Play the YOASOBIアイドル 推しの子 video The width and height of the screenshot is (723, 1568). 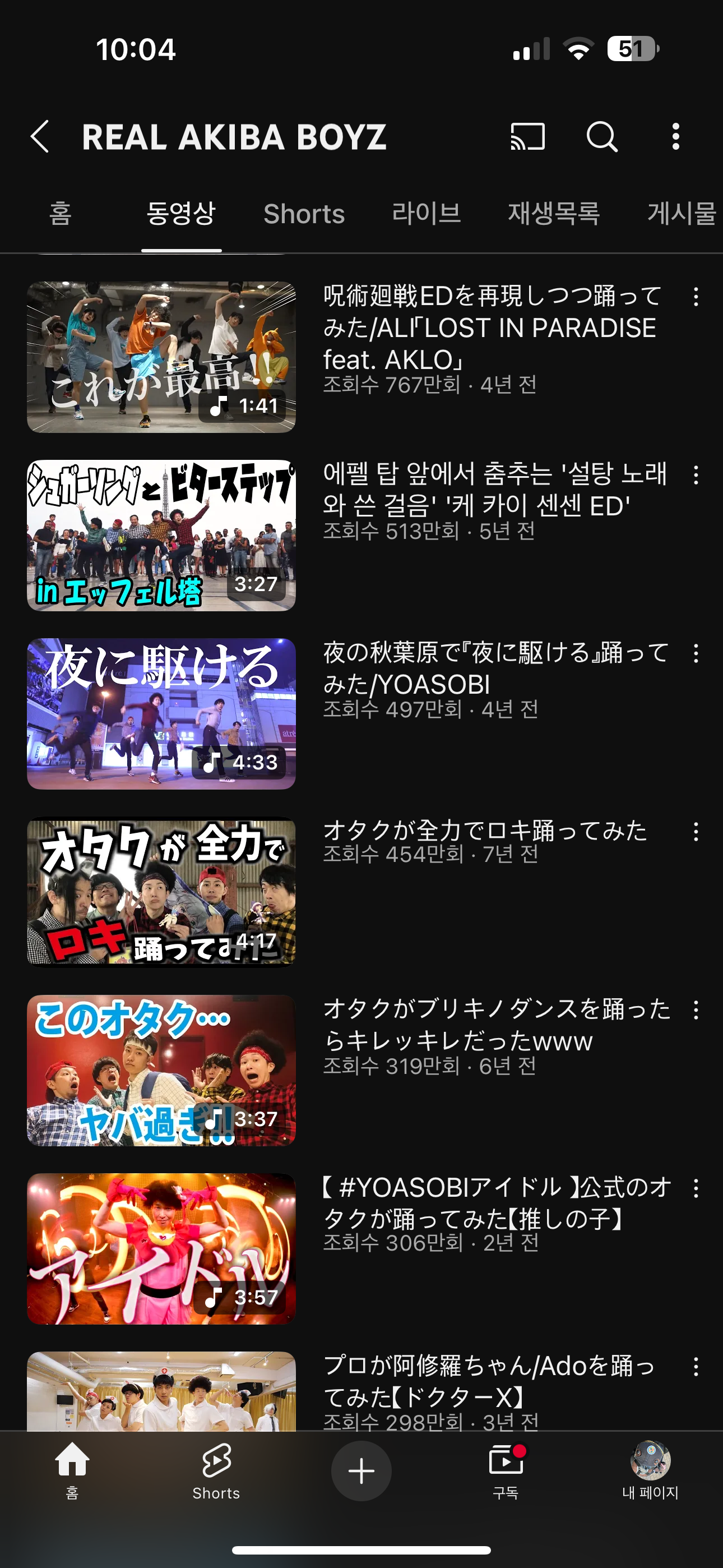pos(161,1248)
